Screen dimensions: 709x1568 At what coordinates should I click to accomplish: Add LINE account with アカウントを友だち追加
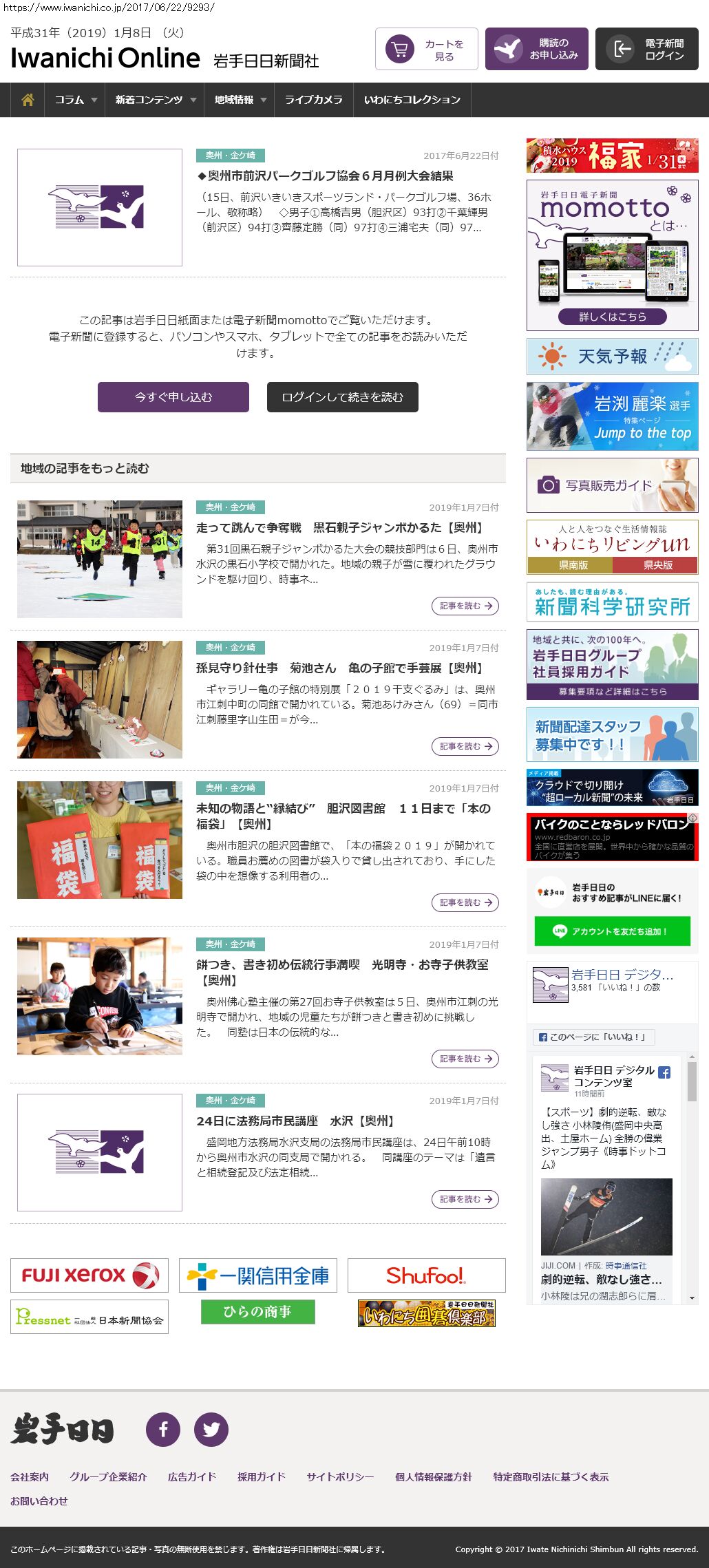click(613, 931)
